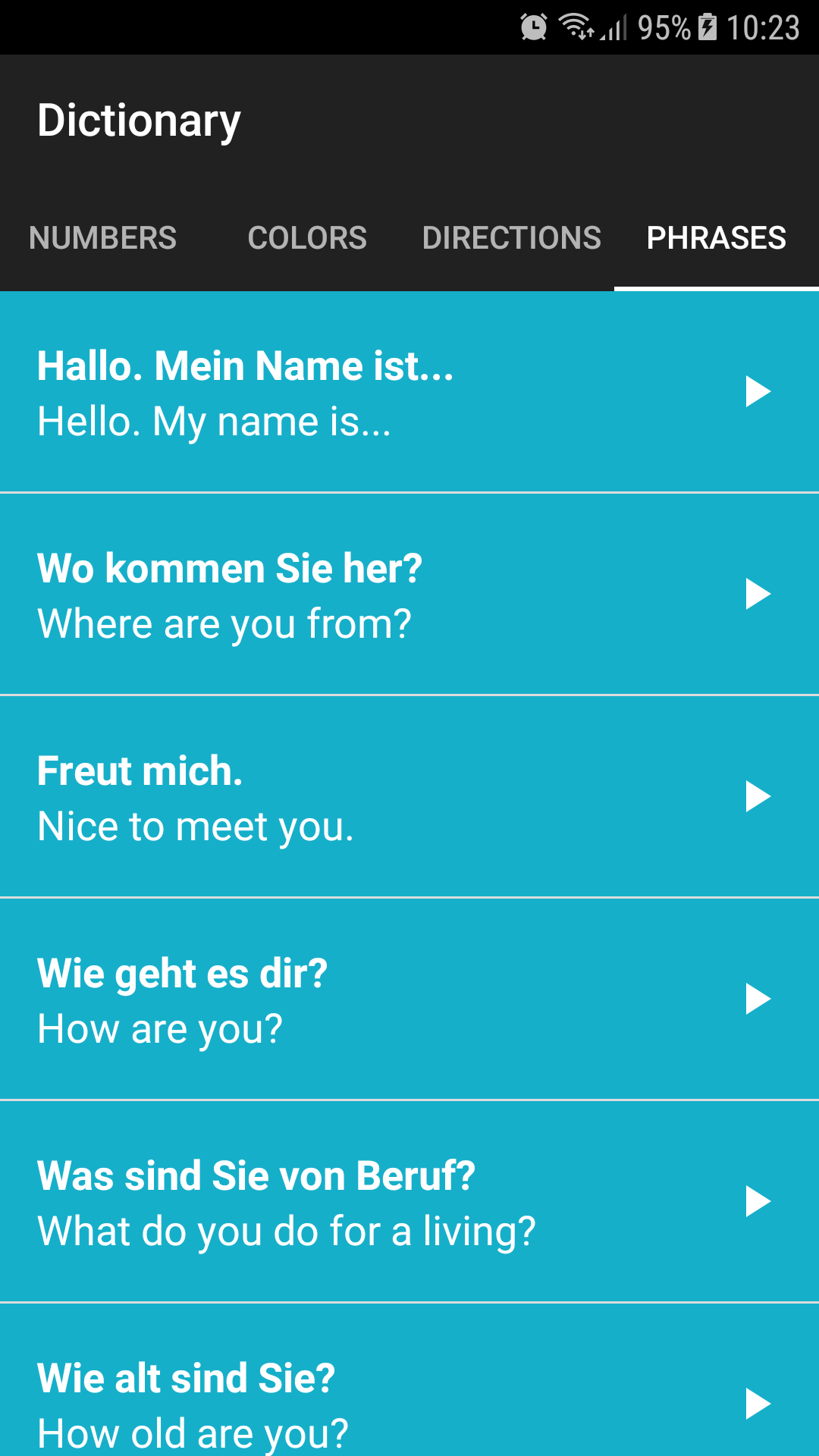Viewport: 819px width, 1456px height.
Task: Tap the Dictionary title
Action: tap(140, 120)
